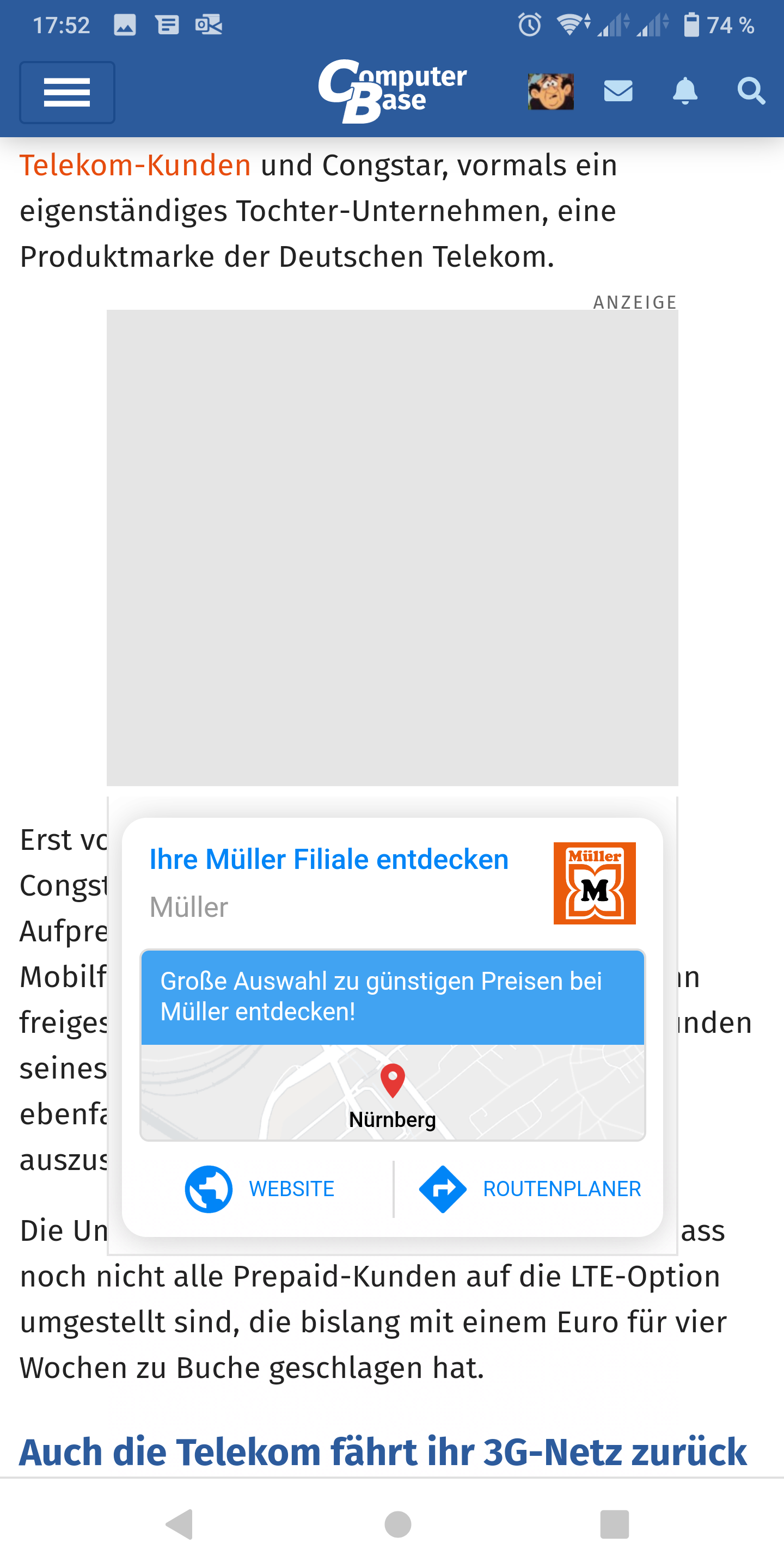Open the Nürnberg map preview
This screenshot has height=1568, width=784.
coord(392,1092)
